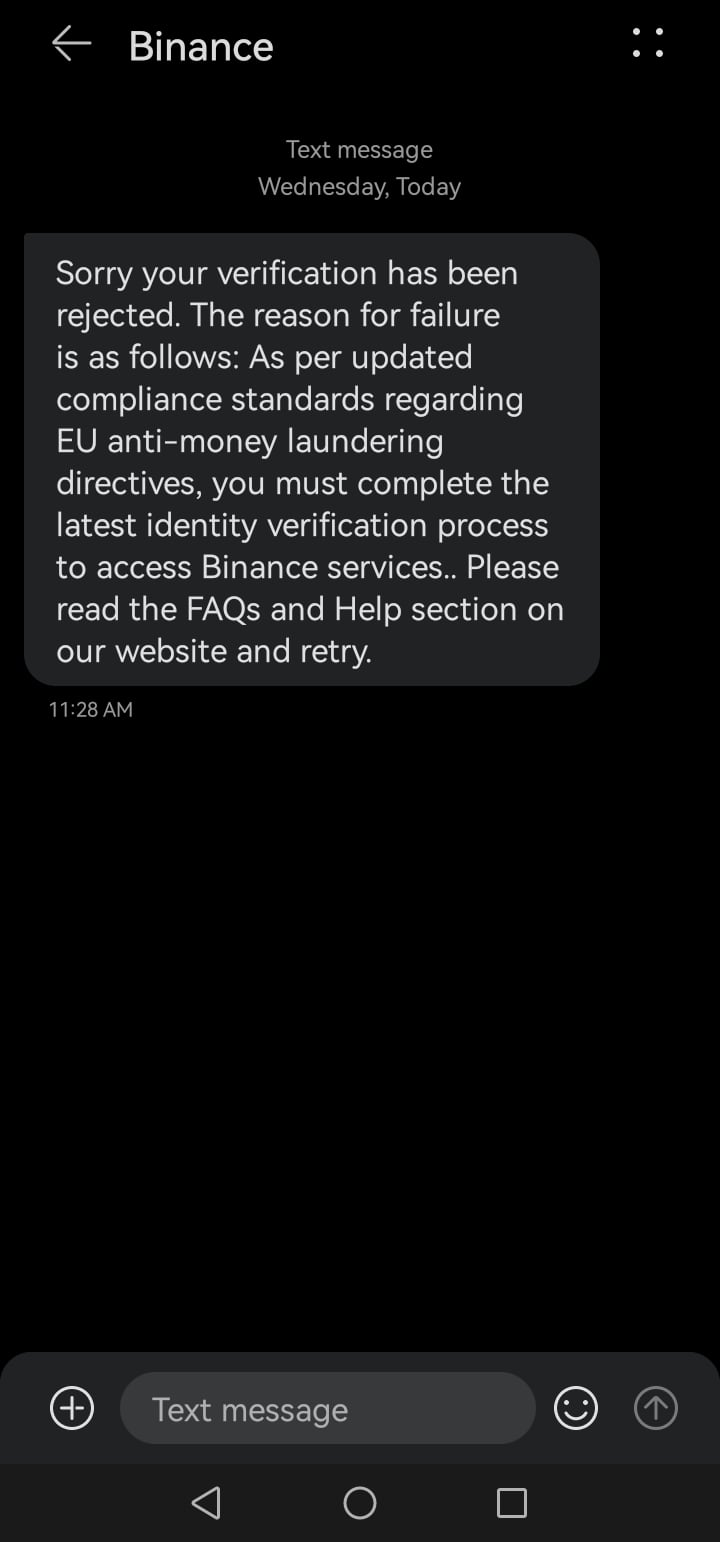720x1542 pixels.
Task: Tap the plus icon to add attachment
Action: [x=72, y=1408]
